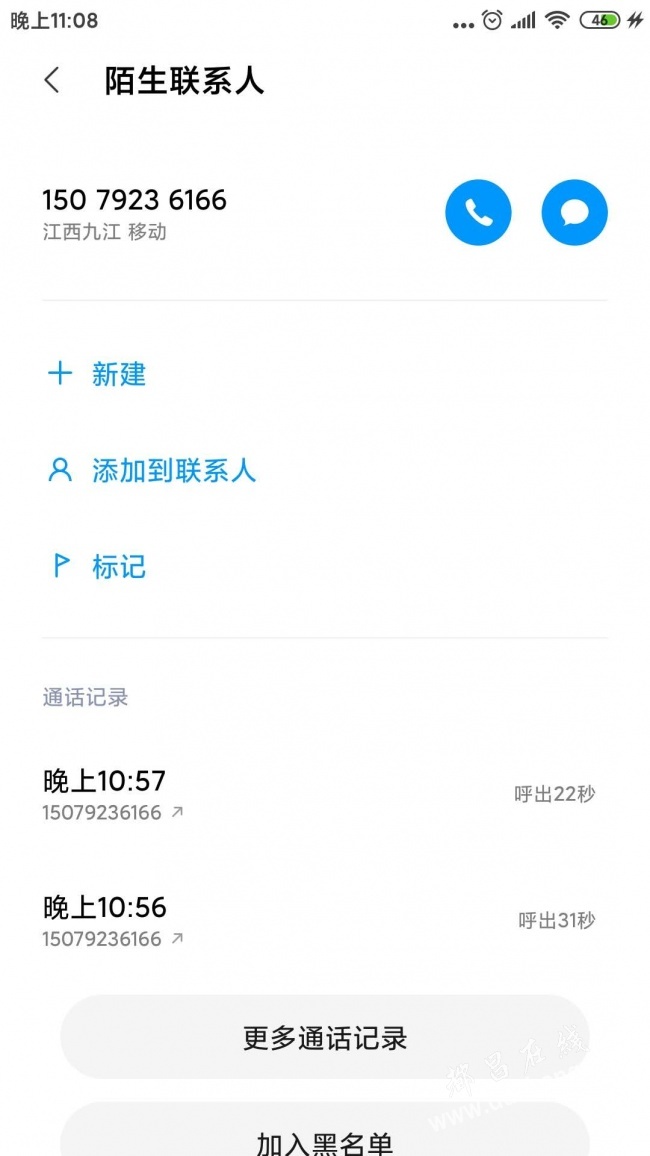Show 更多通话记录
650x1156 pixels.
[325, 1037]
